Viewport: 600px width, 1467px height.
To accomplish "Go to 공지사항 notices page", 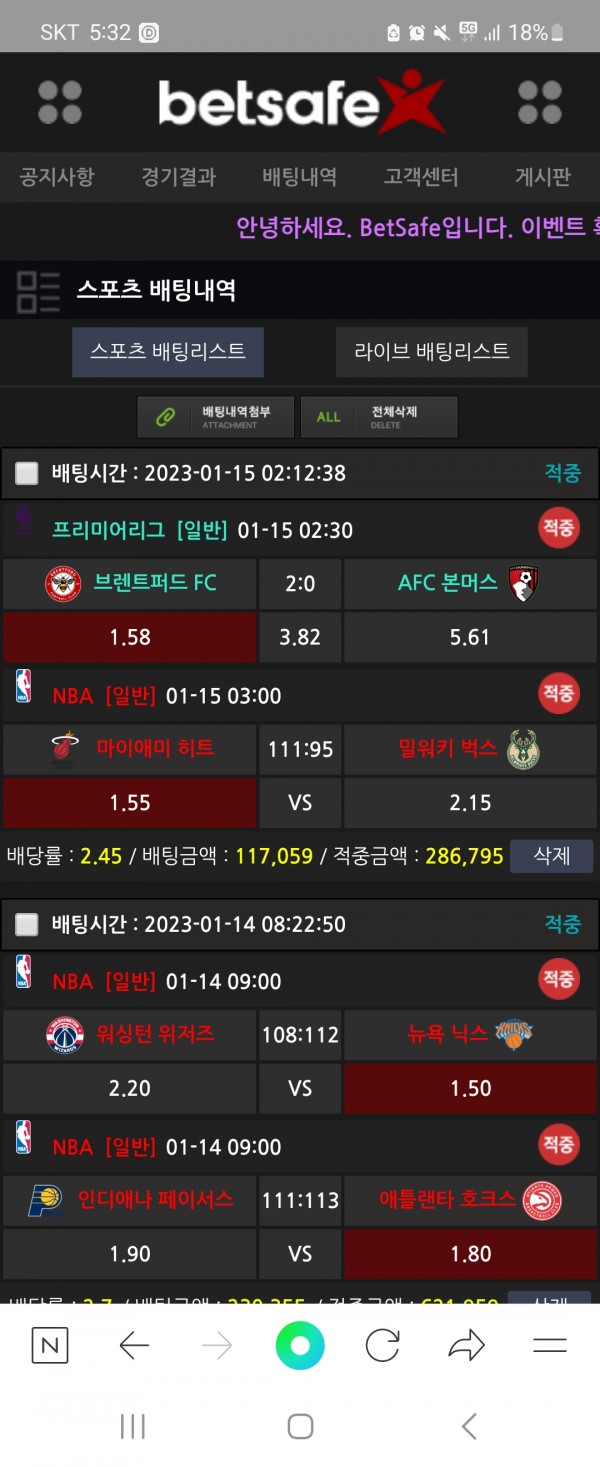I will coord(57,178).
